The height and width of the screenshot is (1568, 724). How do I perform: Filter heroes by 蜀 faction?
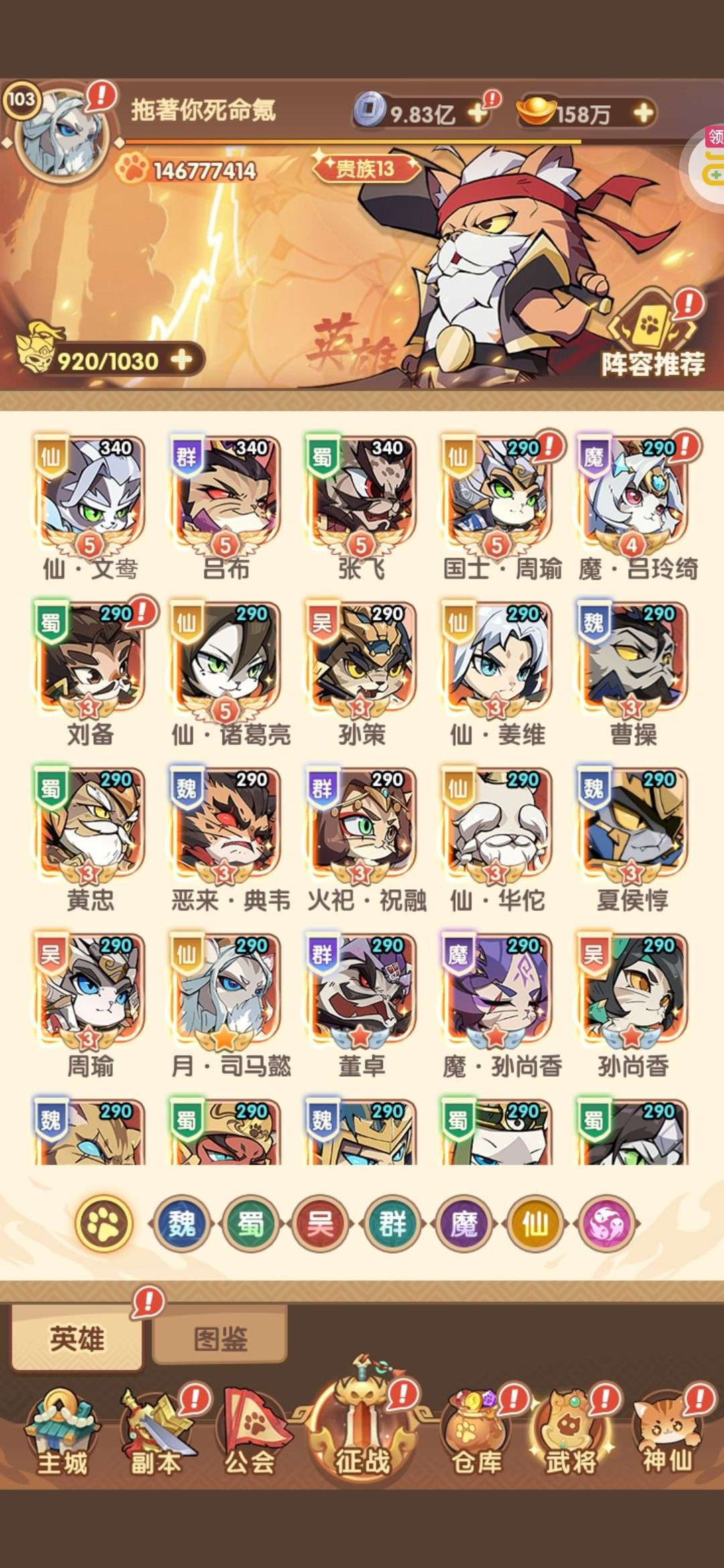252,1224
